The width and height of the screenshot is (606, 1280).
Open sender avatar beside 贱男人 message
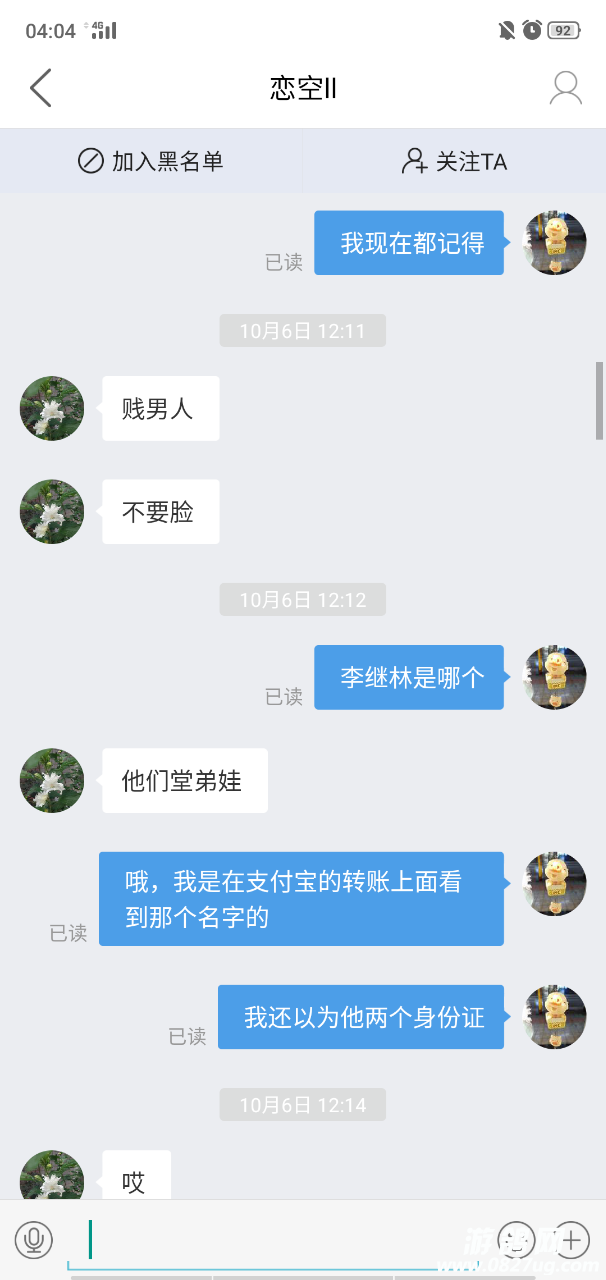[52, 408]
